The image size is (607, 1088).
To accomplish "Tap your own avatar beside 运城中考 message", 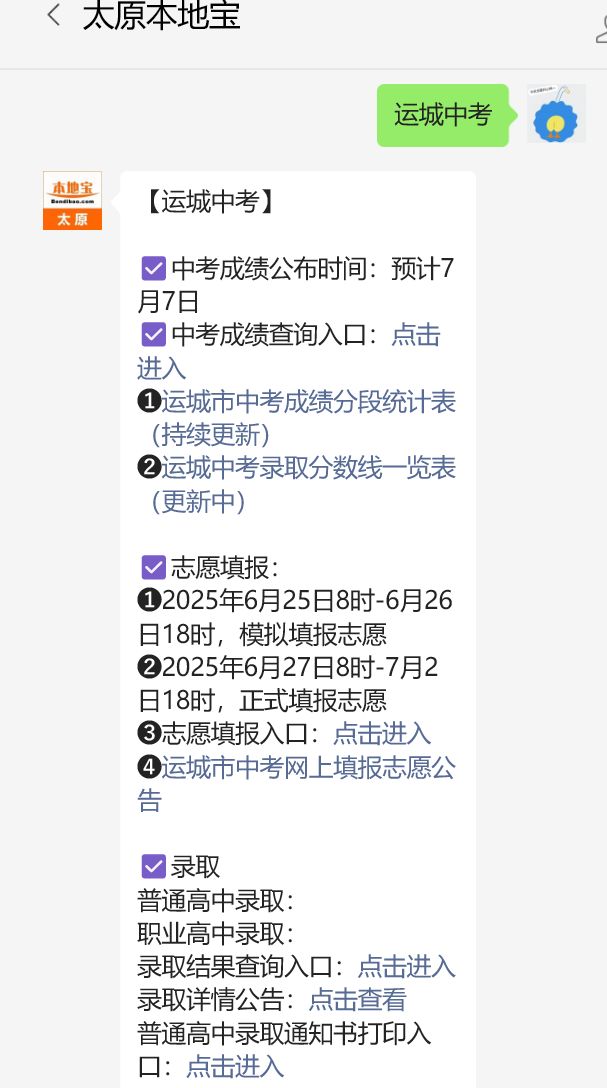I will [x=556, y=114].
